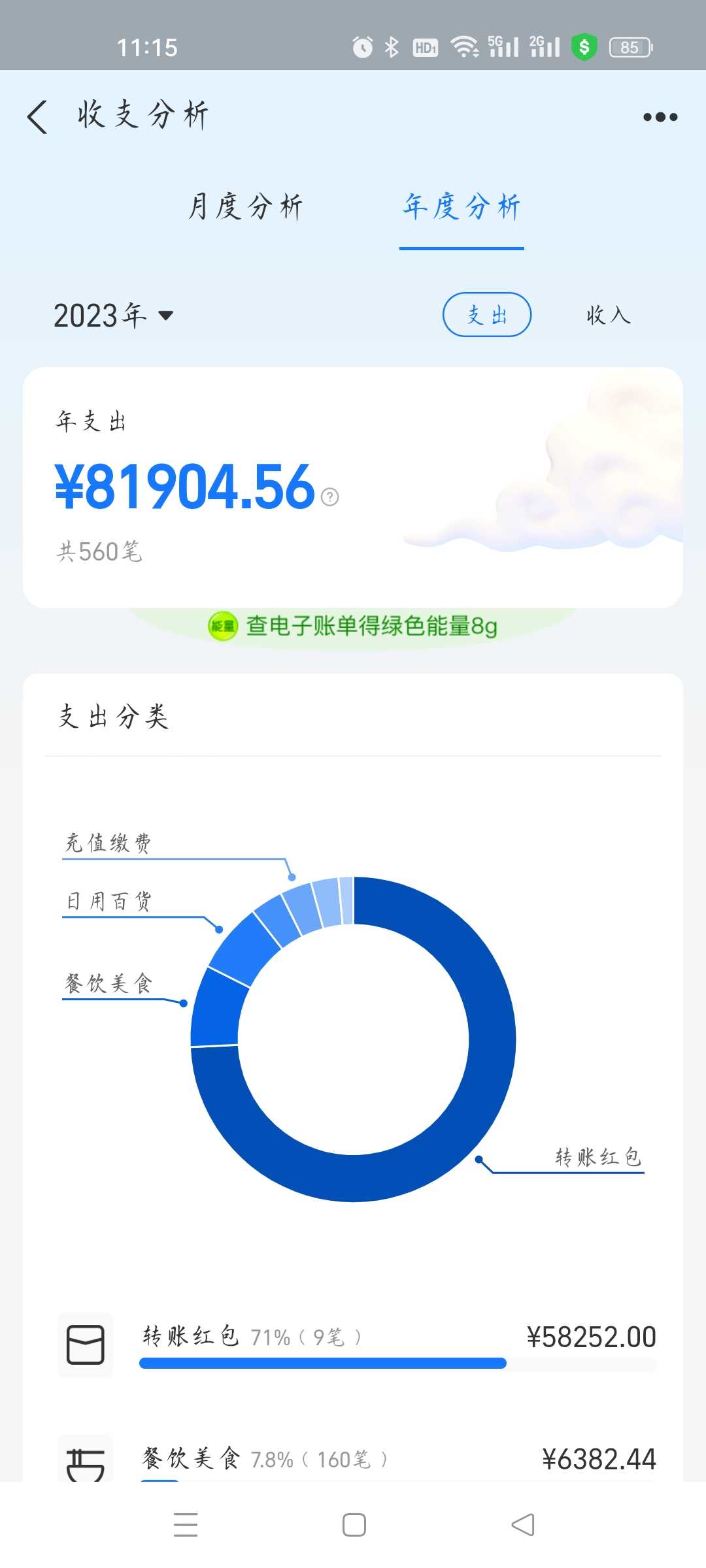
Task: Go back from 收支分析 page
Action: [x=37, y=117]
